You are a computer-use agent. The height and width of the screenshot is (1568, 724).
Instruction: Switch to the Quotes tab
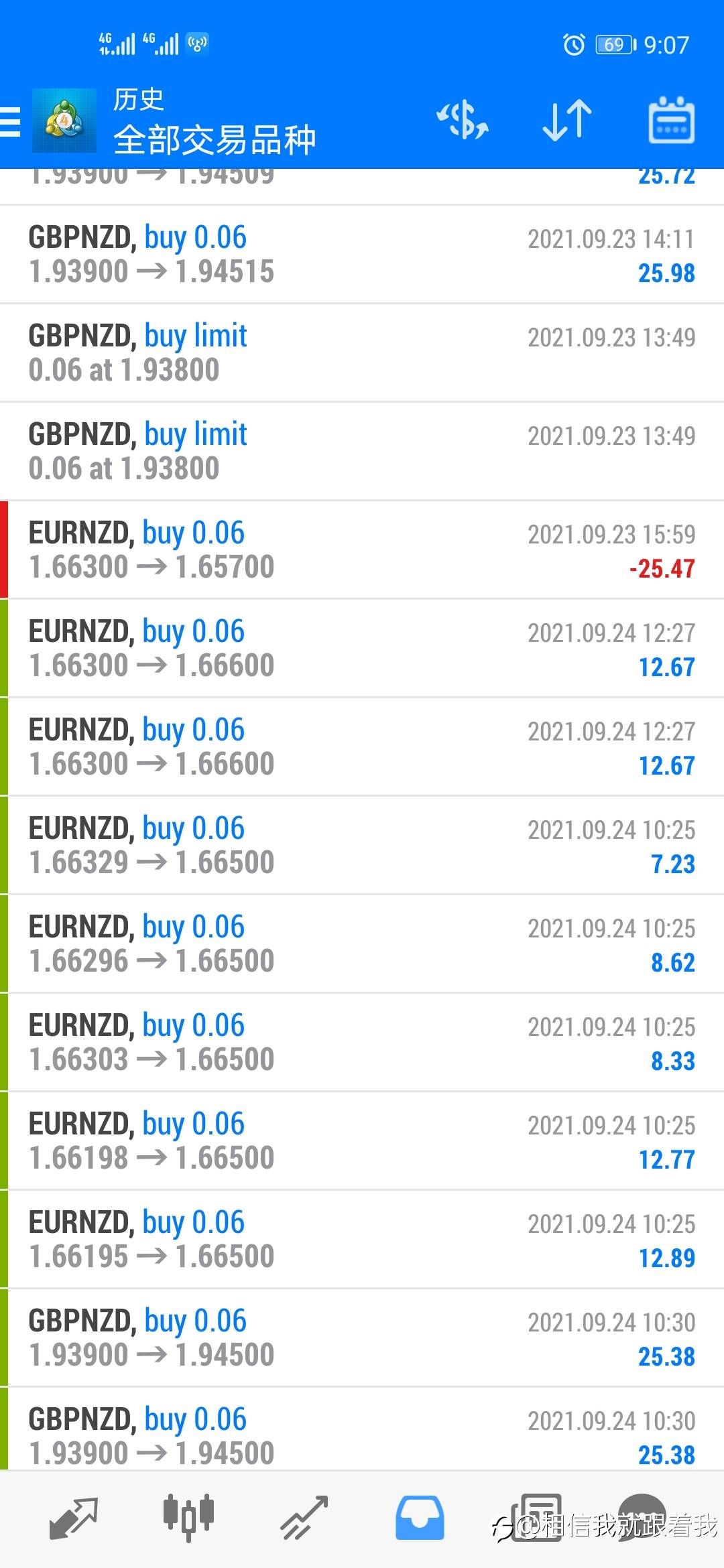74,1518
